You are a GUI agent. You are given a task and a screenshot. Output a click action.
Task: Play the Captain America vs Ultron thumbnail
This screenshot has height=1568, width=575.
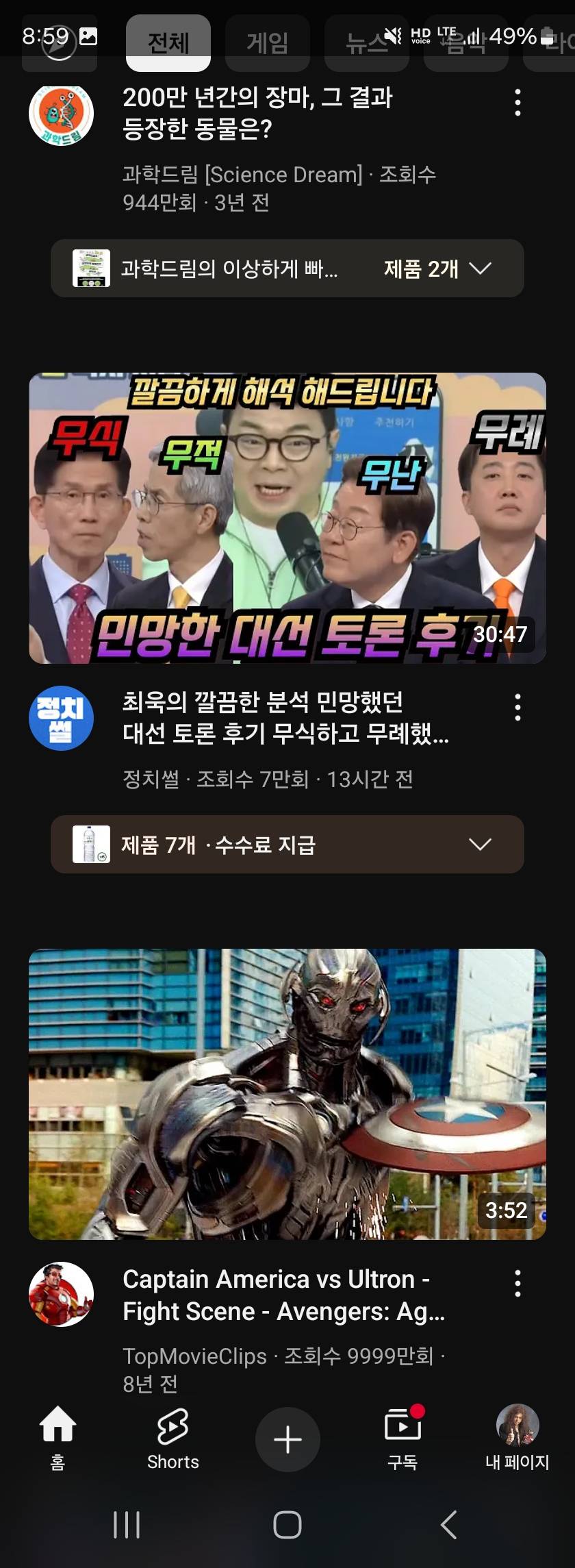287,1094
